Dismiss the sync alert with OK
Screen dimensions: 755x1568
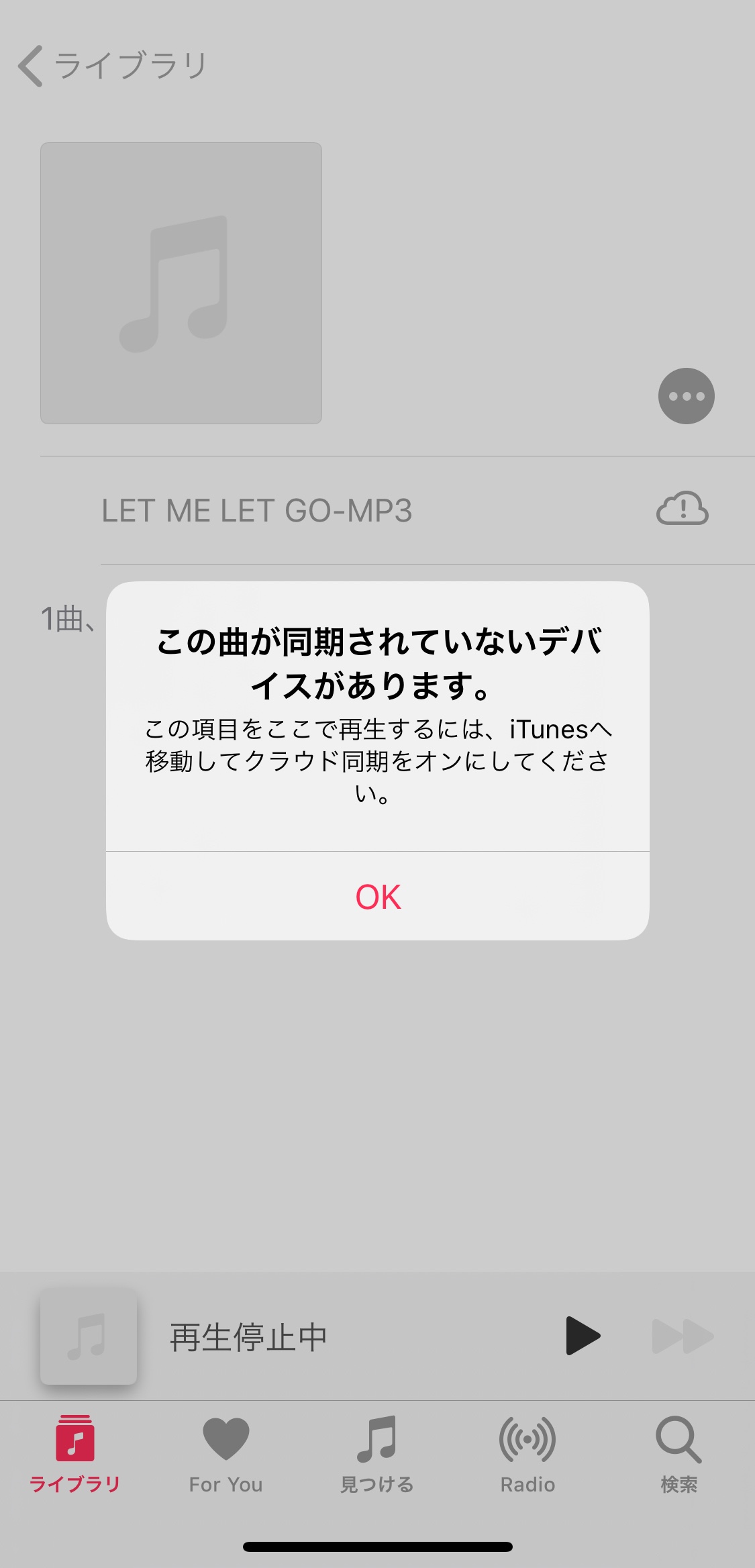click(x=378, y=897)
